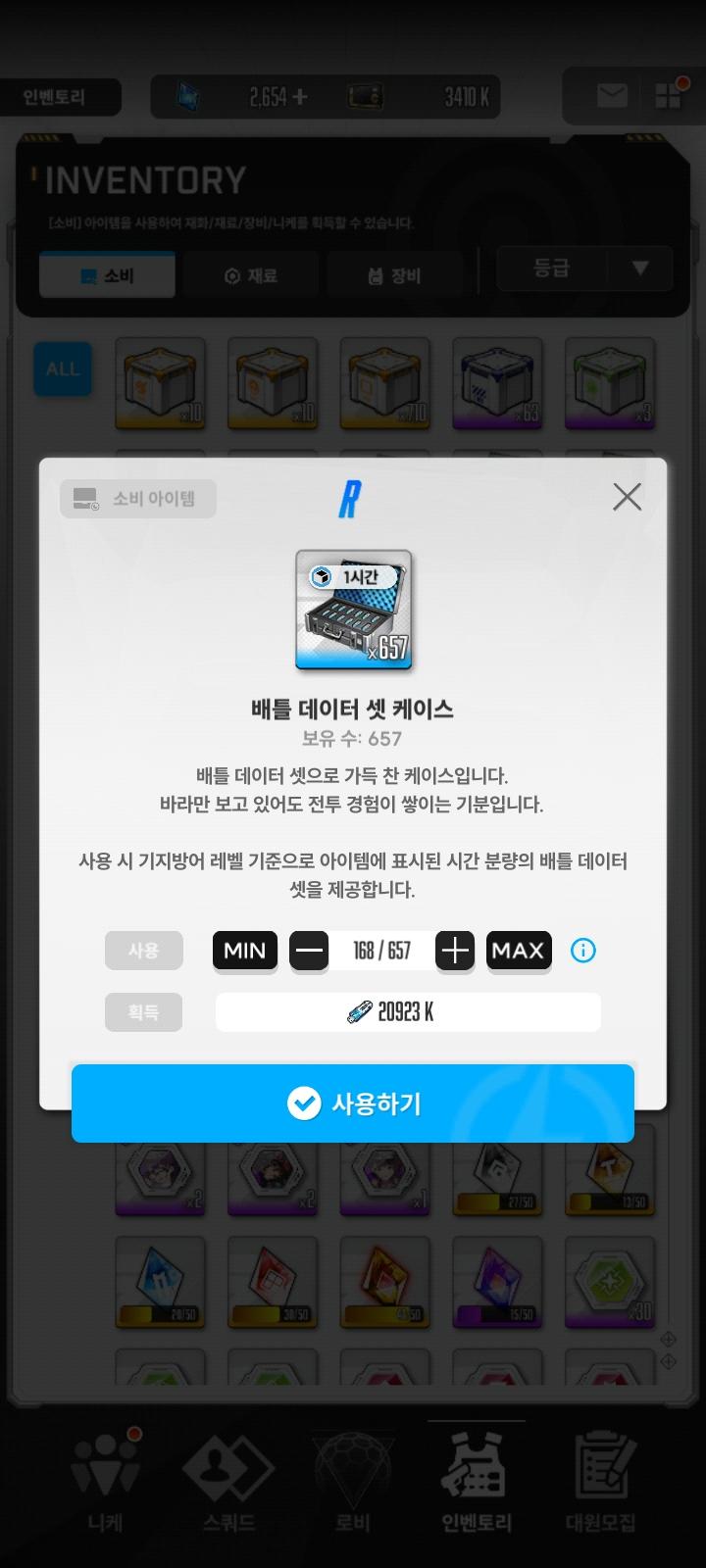Switch to the 스쿼드 tab
Viewport: 706px width, 1568px height.
click(228, 1482)
